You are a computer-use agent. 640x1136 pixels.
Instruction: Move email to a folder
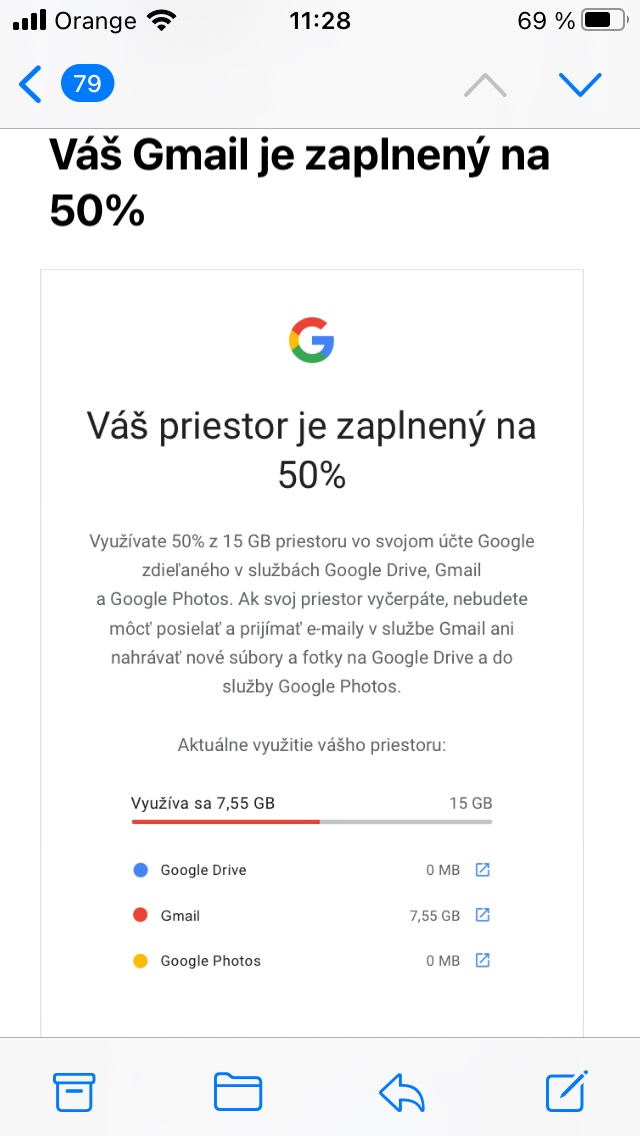238,1092
